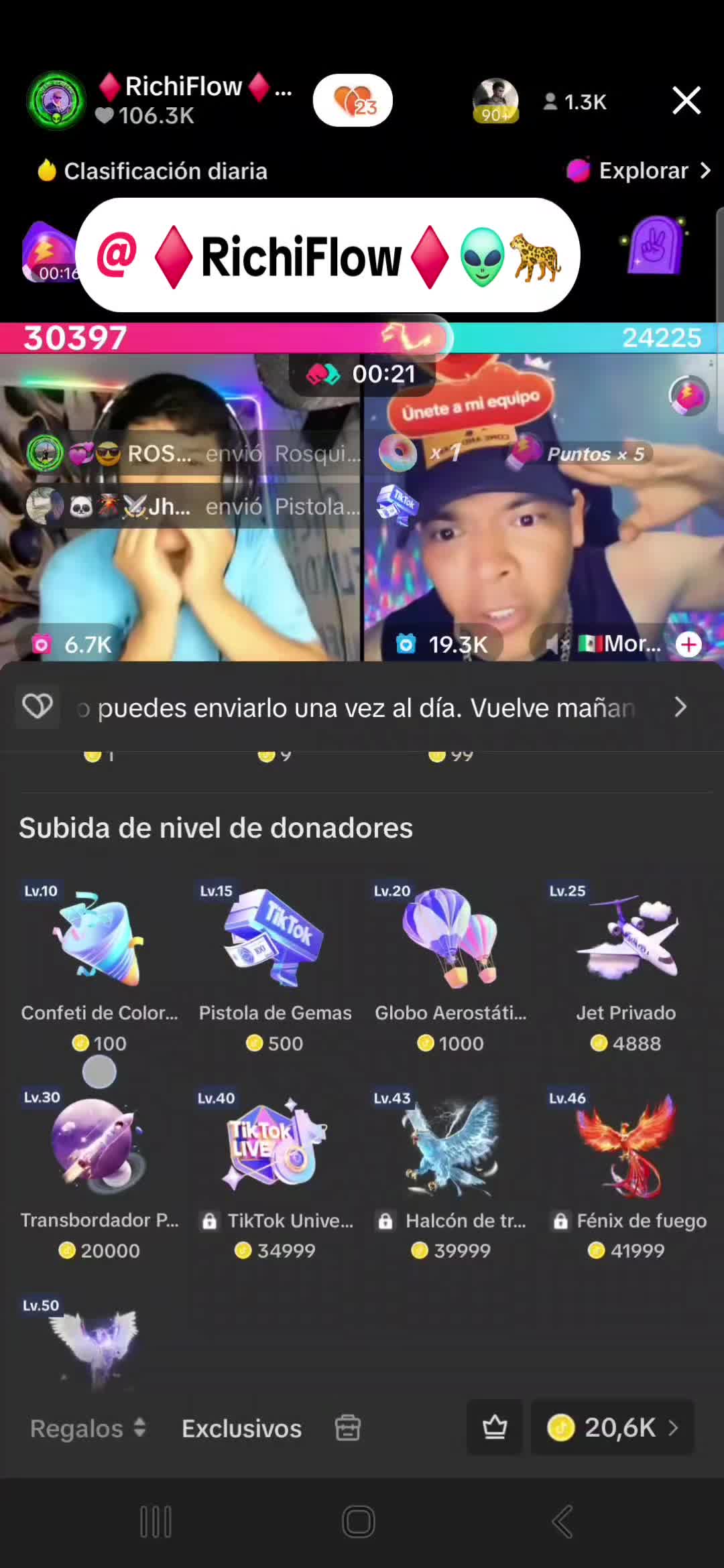Open Clasificación diaria ranking
The height and width of the screenshot is (1568, 724).
[x=153, y=171]
